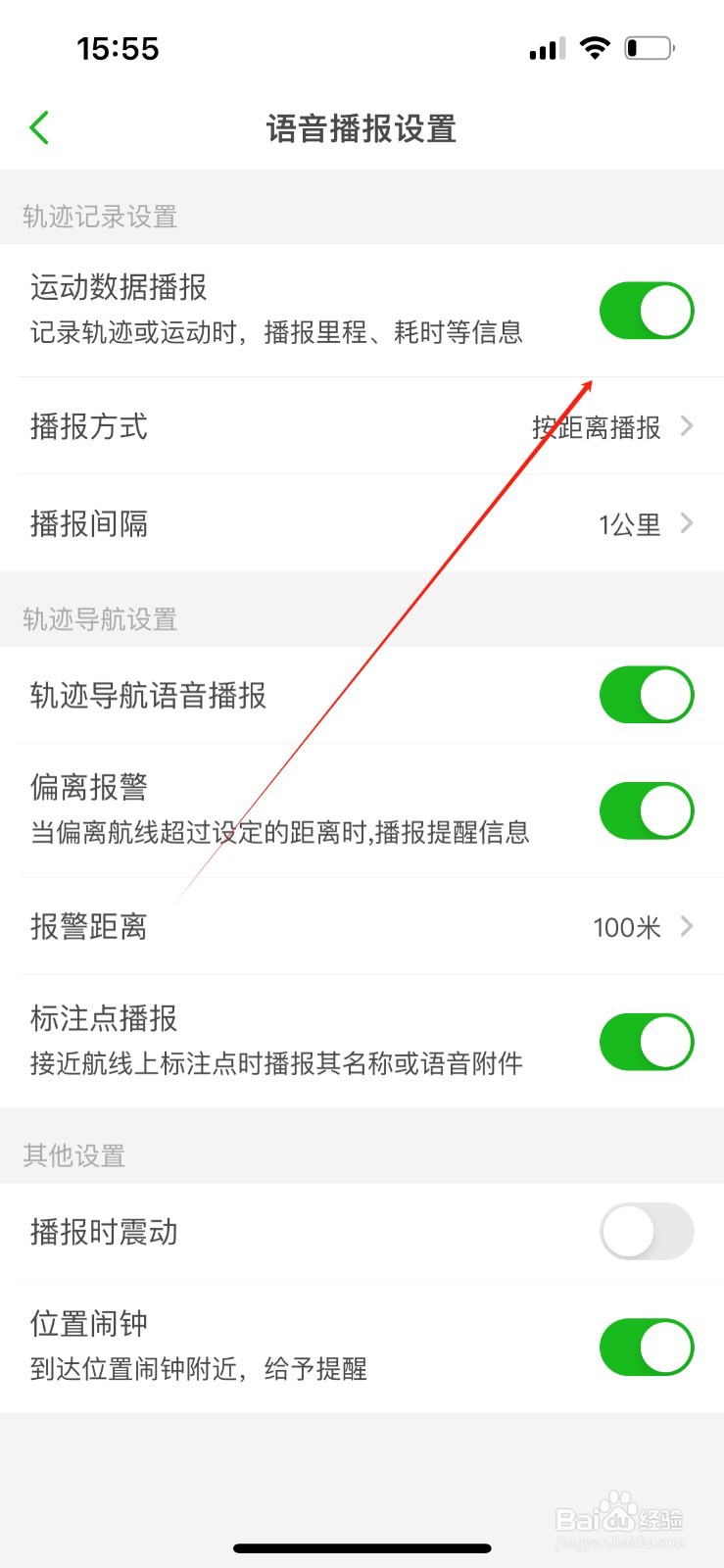Disable the 运动数据播报 toggle

point(647,310)
